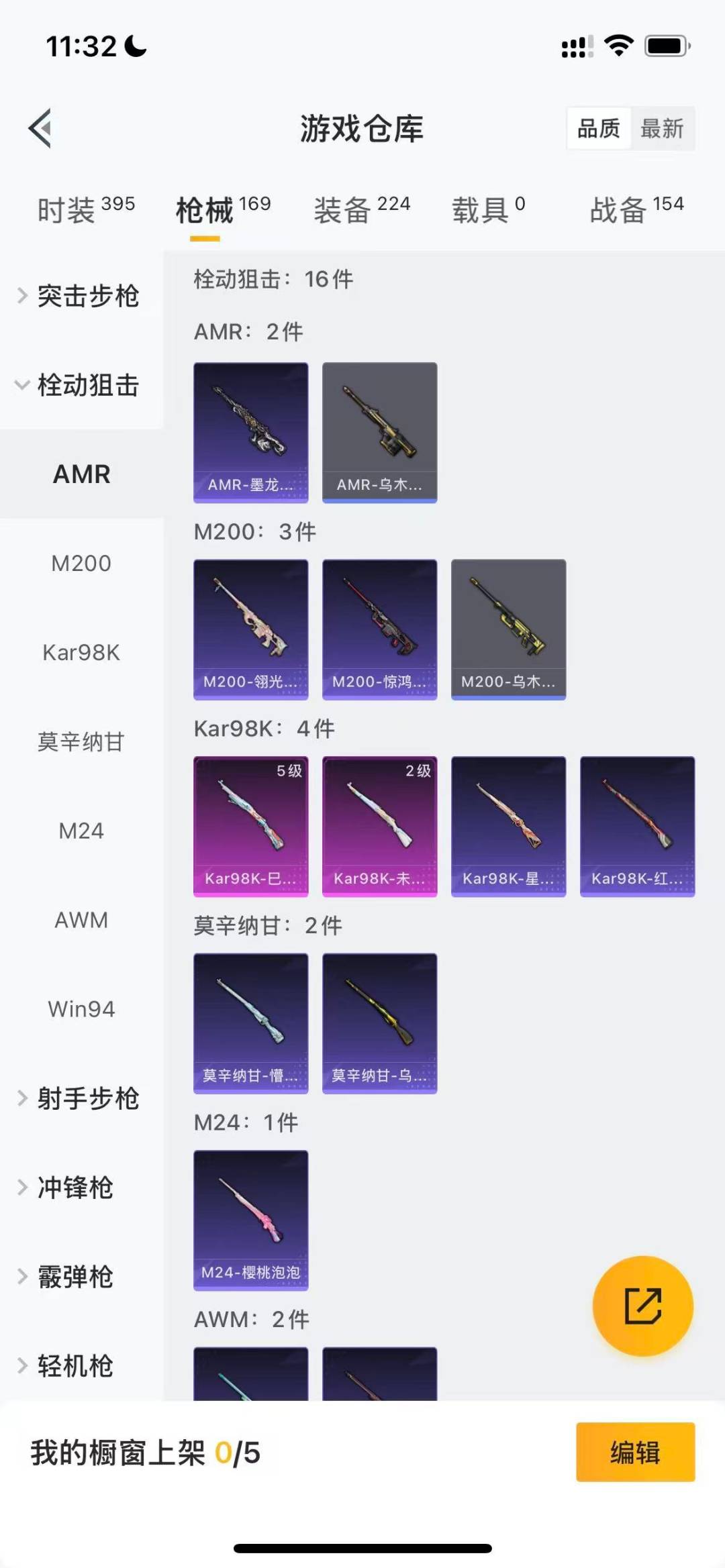
Task: Open the AMR-墨龙 skin card
Action: [251, 432]
